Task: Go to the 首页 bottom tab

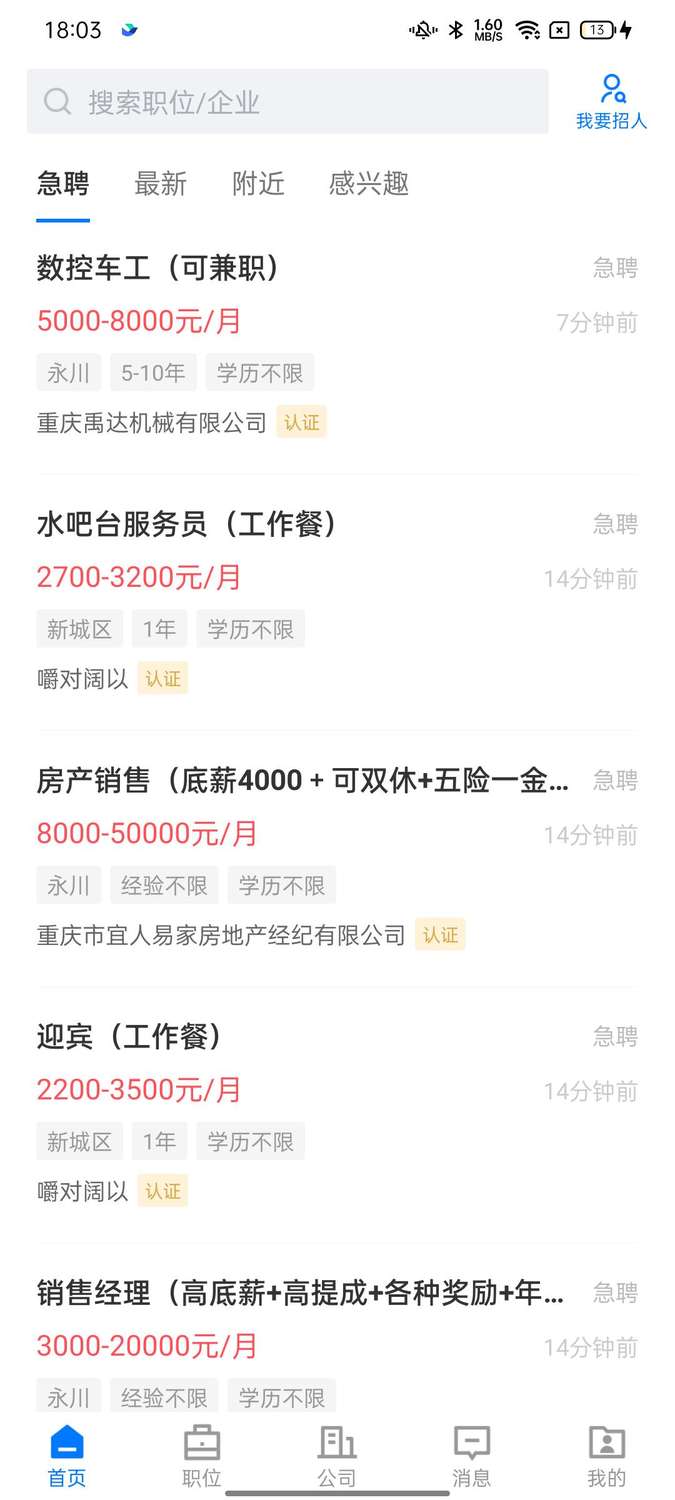Action: click(67, 1456)
